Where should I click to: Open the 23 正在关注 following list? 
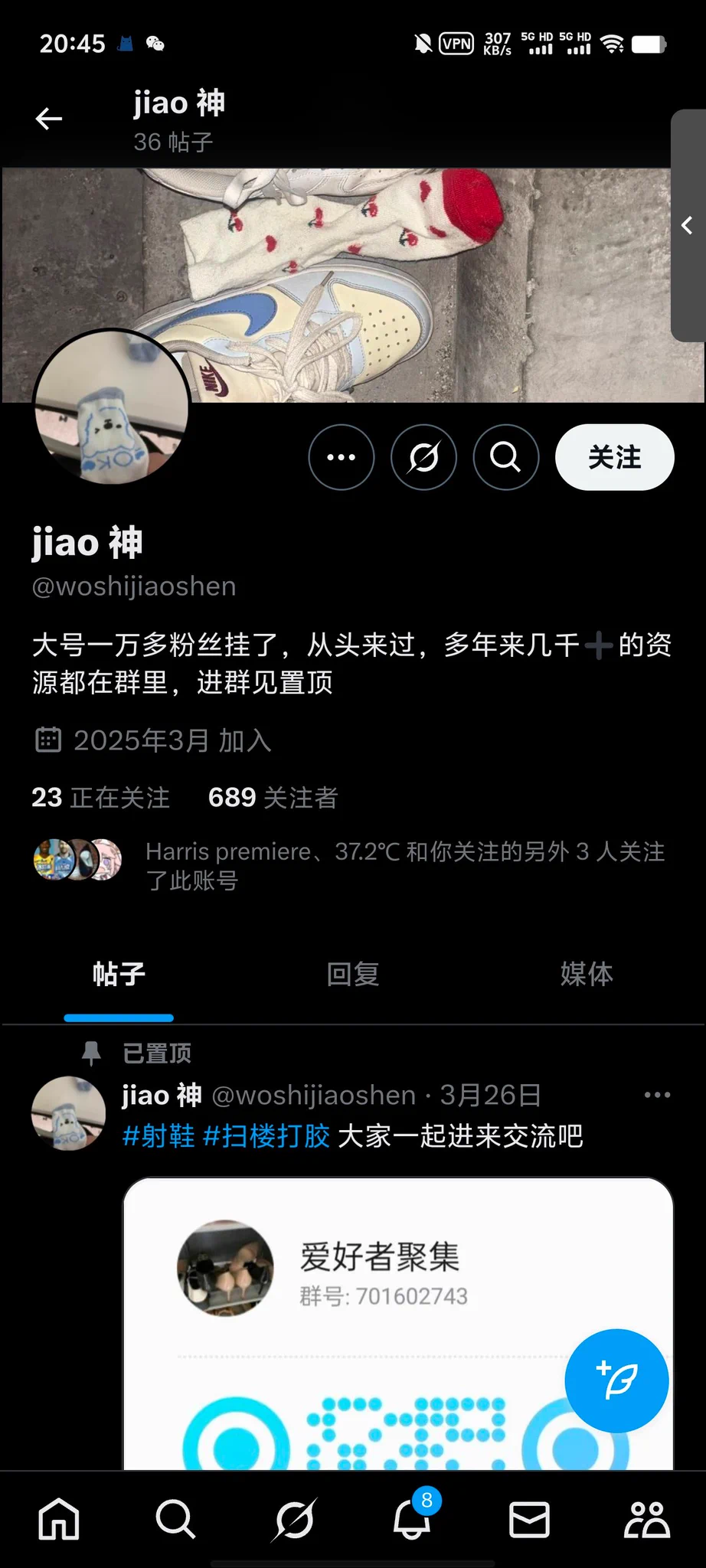click(100, 797)
